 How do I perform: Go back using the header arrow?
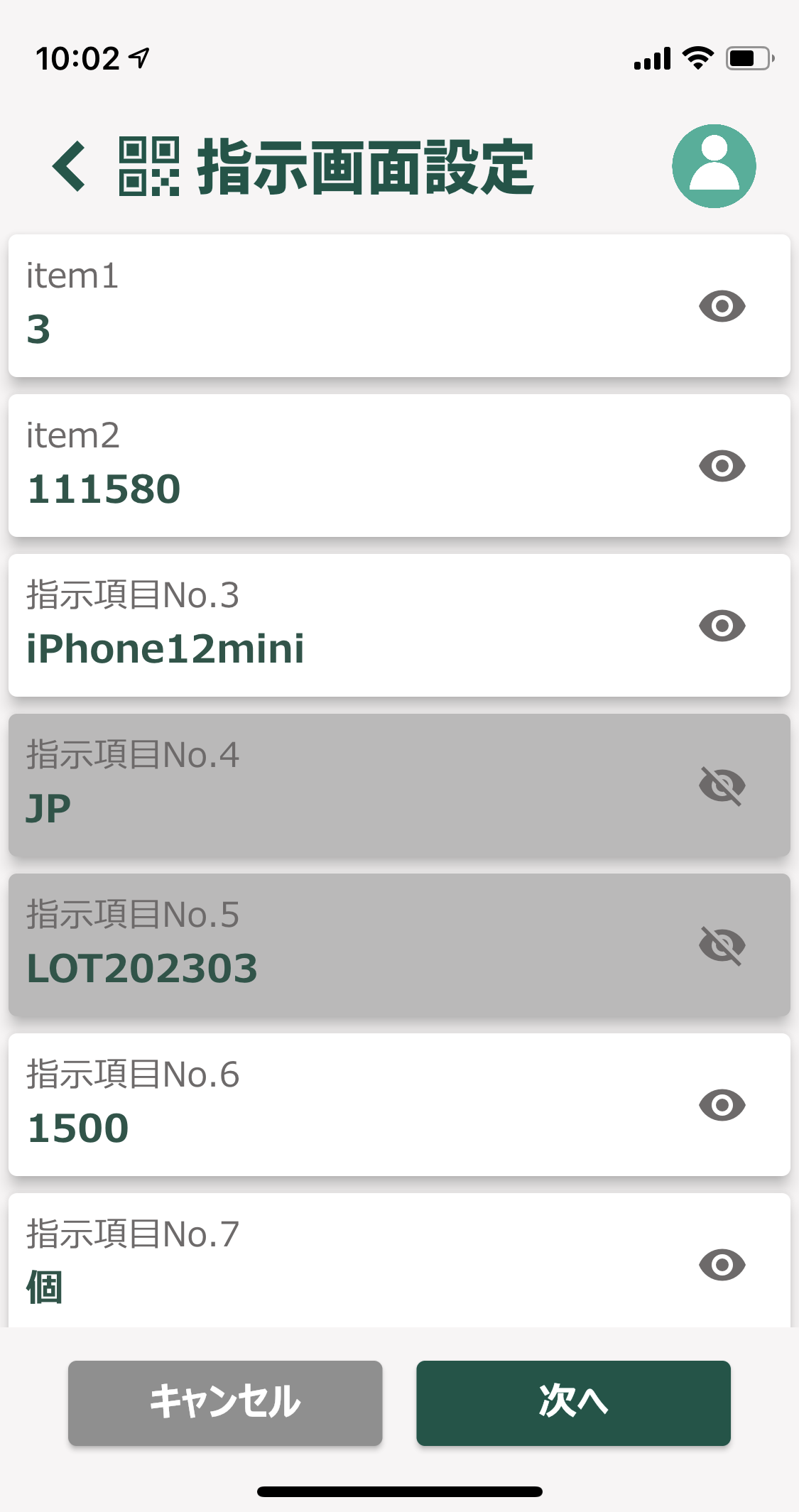[x=70, y=166]
